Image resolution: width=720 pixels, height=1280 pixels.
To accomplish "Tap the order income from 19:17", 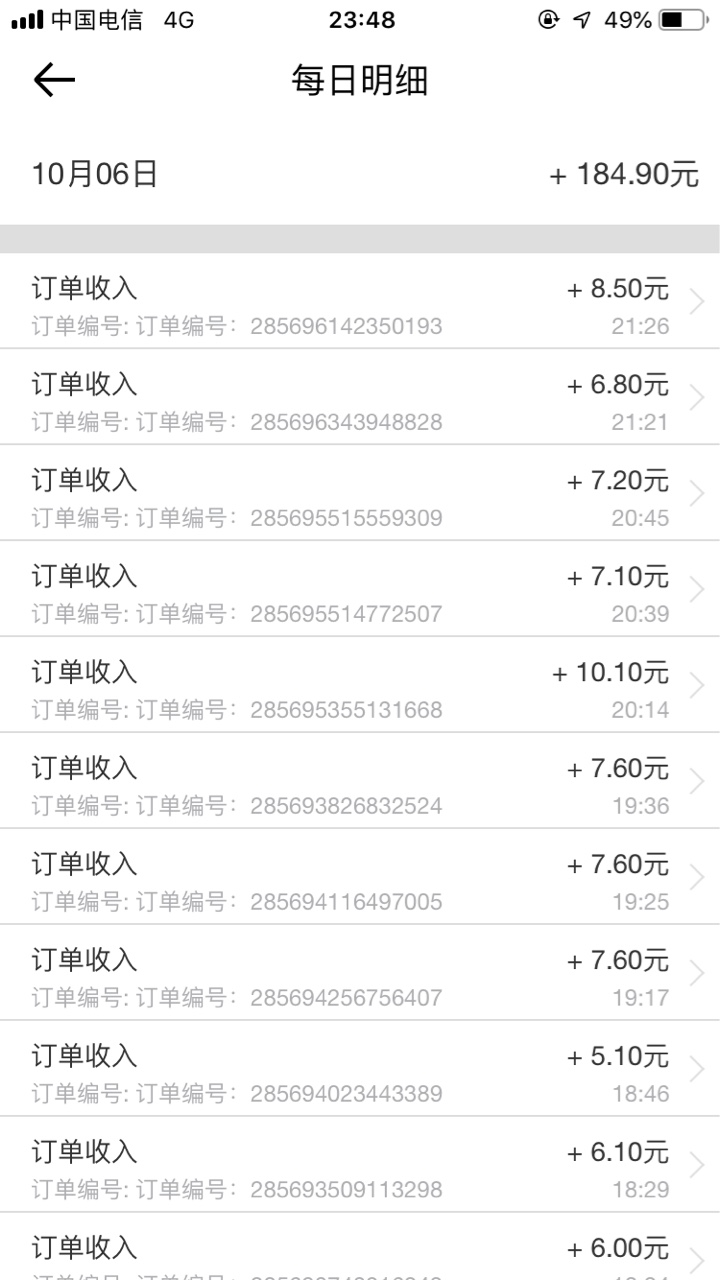I will [x=360, y=977].
